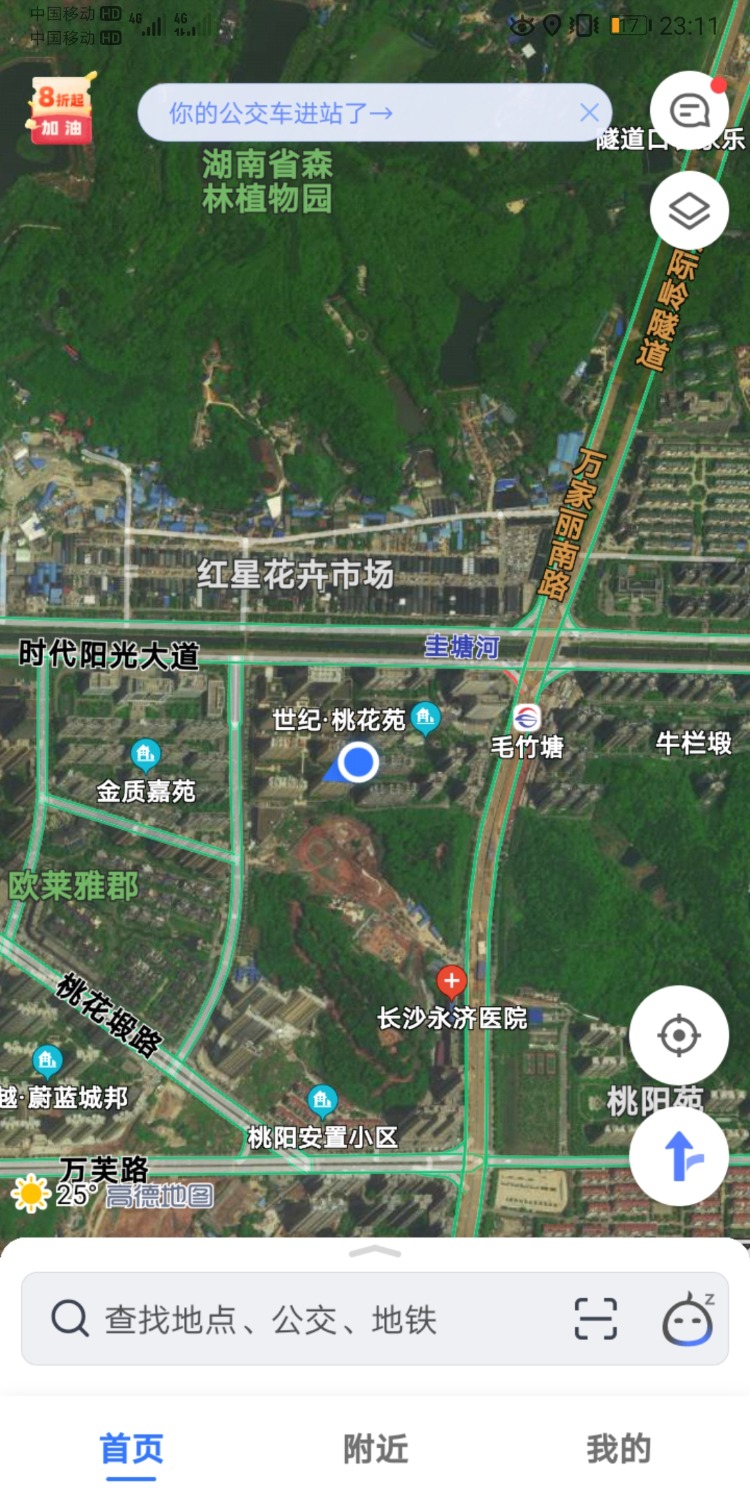Open the 25° weather indicator
The height and width of the screenshot is (1500, 750).
(55, 1194)
